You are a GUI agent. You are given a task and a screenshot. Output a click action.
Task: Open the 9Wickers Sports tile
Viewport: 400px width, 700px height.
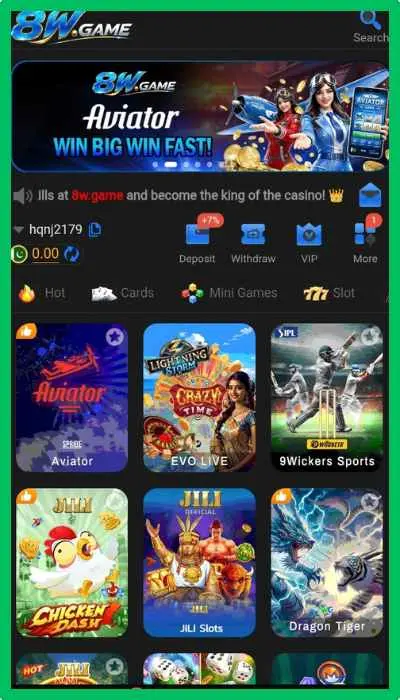327,397
